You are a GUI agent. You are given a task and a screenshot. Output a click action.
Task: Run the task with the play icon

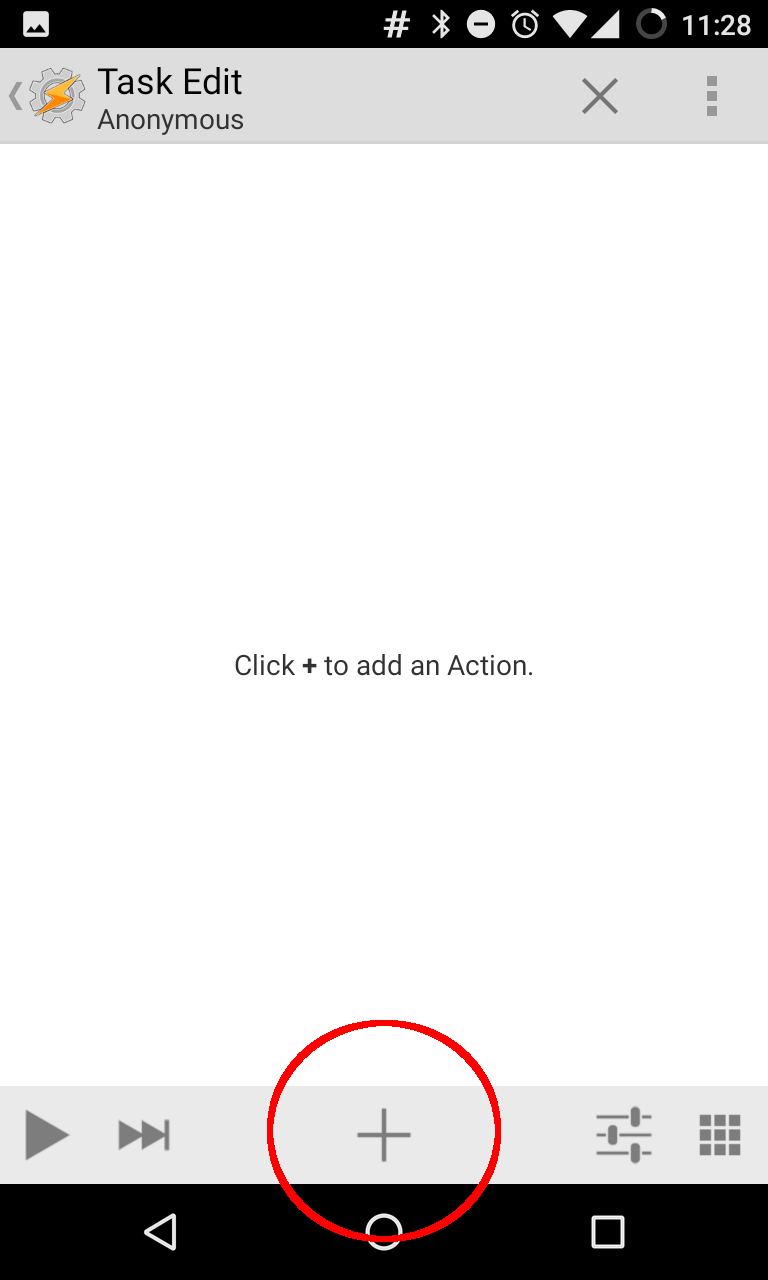[46, 1135]
